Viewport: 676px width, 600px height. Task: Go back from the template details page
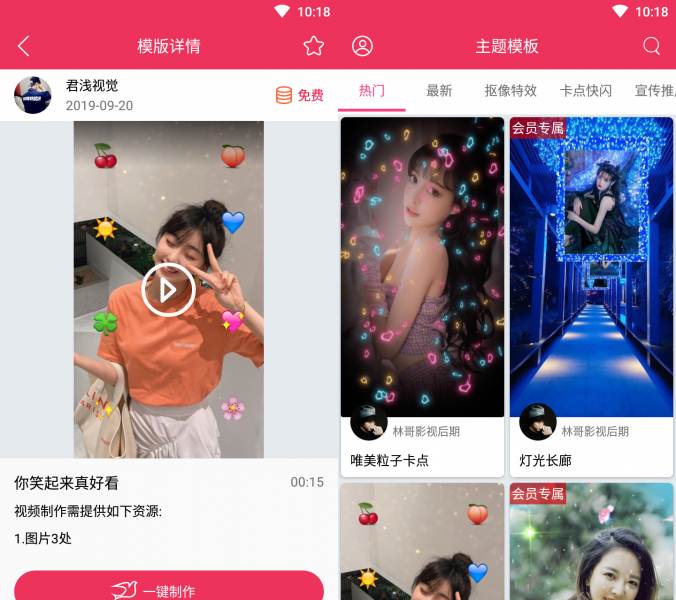pos(24,46)
